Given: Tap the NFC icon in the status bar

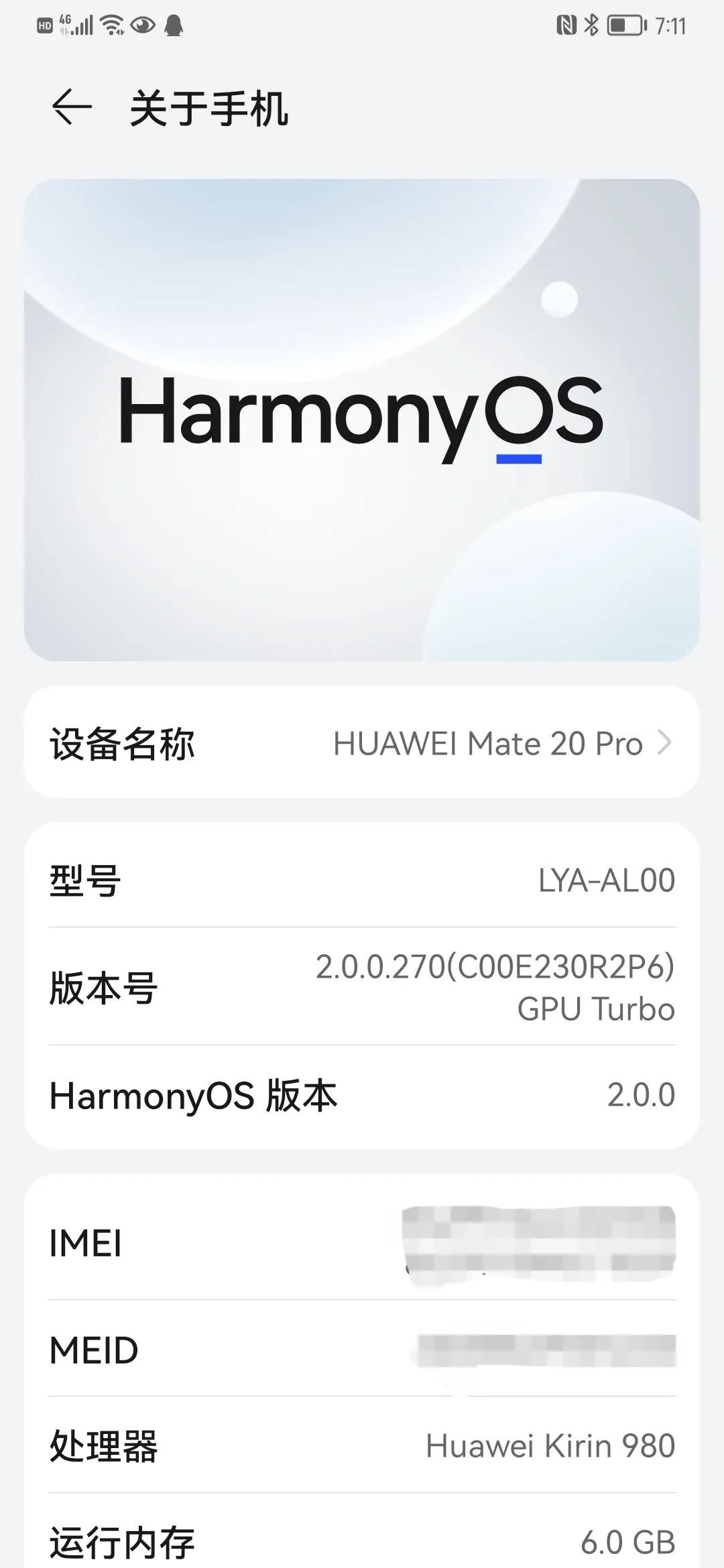Looking at the screenshot, I should coord(566,24).
